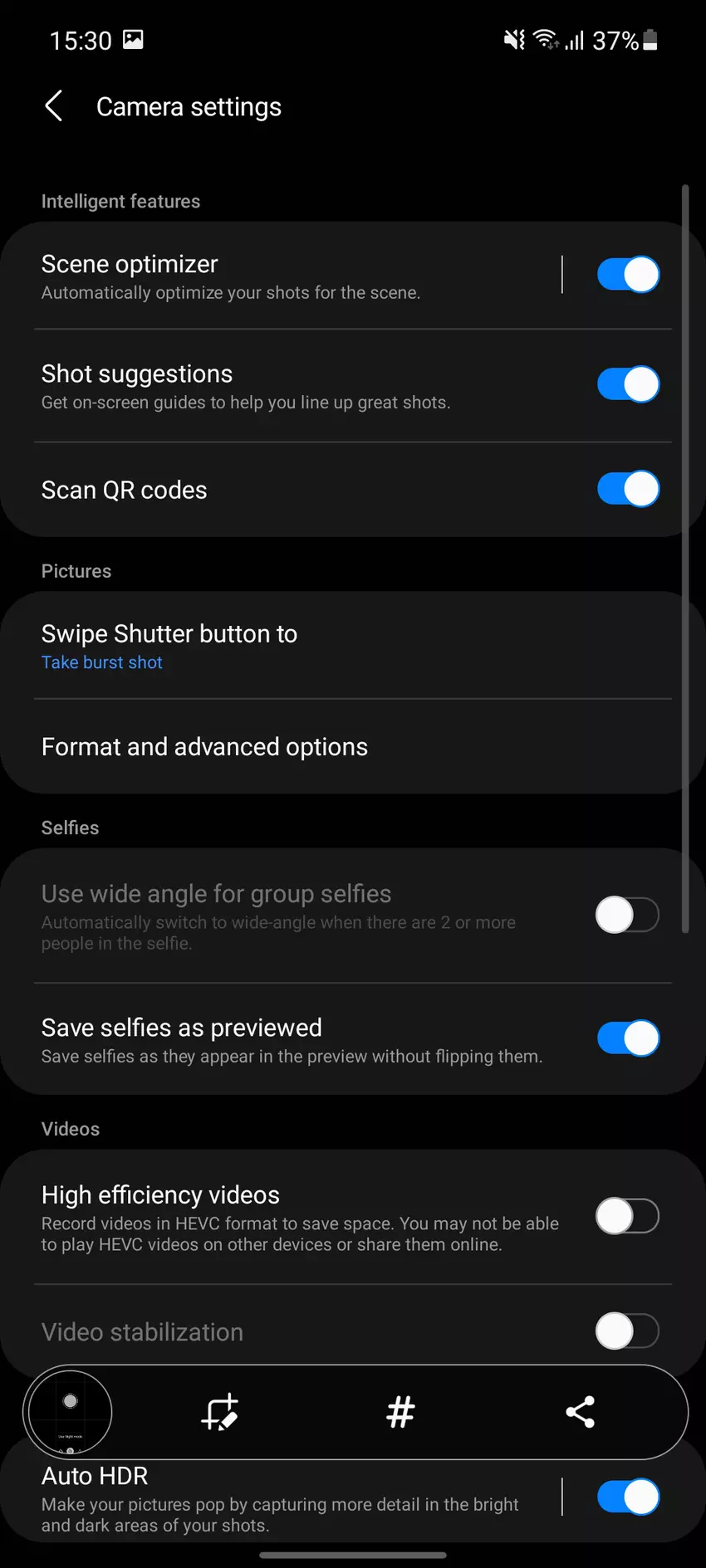Share the captured screenshot
Viewport: 706px width, 1568px height.
click(x=580, y=1412)
